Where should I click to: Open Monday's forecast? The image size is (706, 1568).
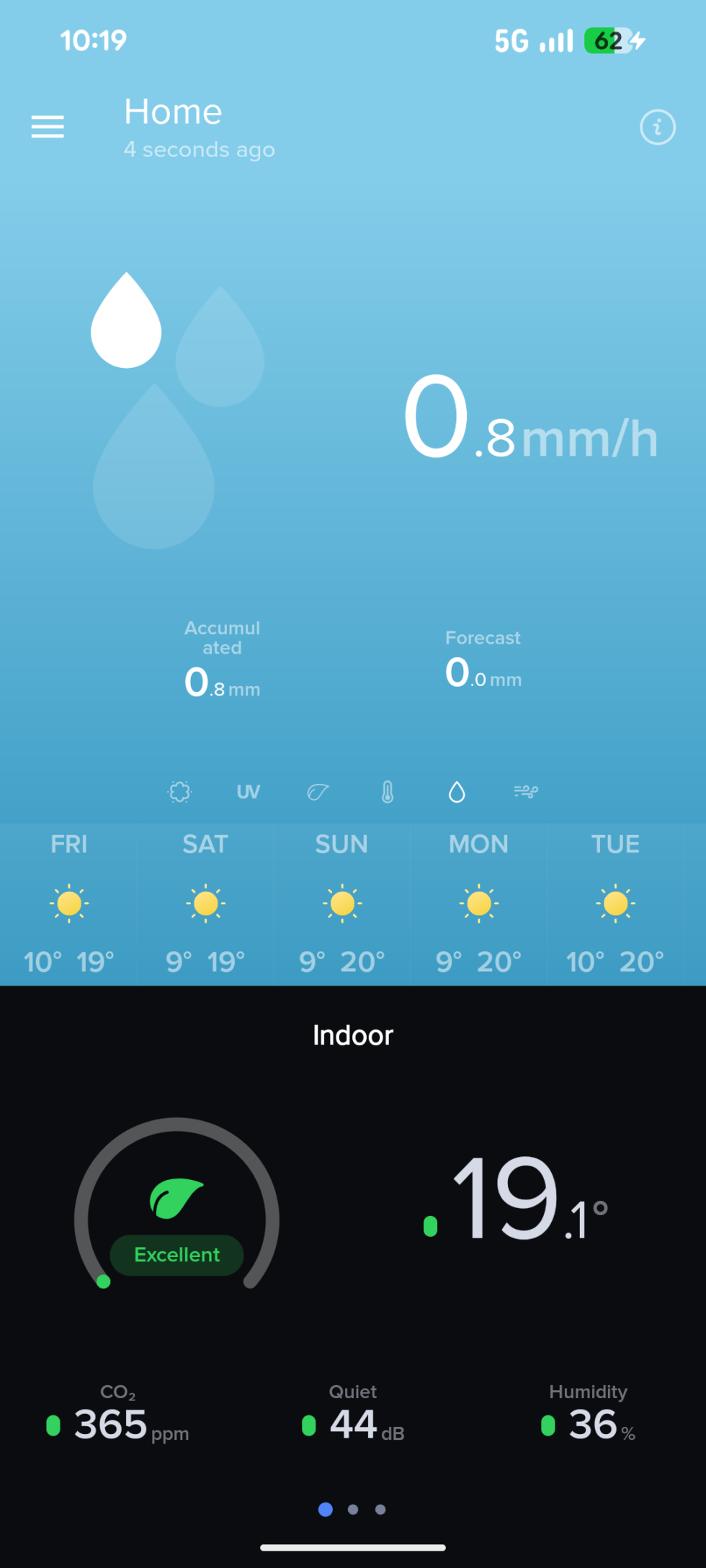click(478, 904)
